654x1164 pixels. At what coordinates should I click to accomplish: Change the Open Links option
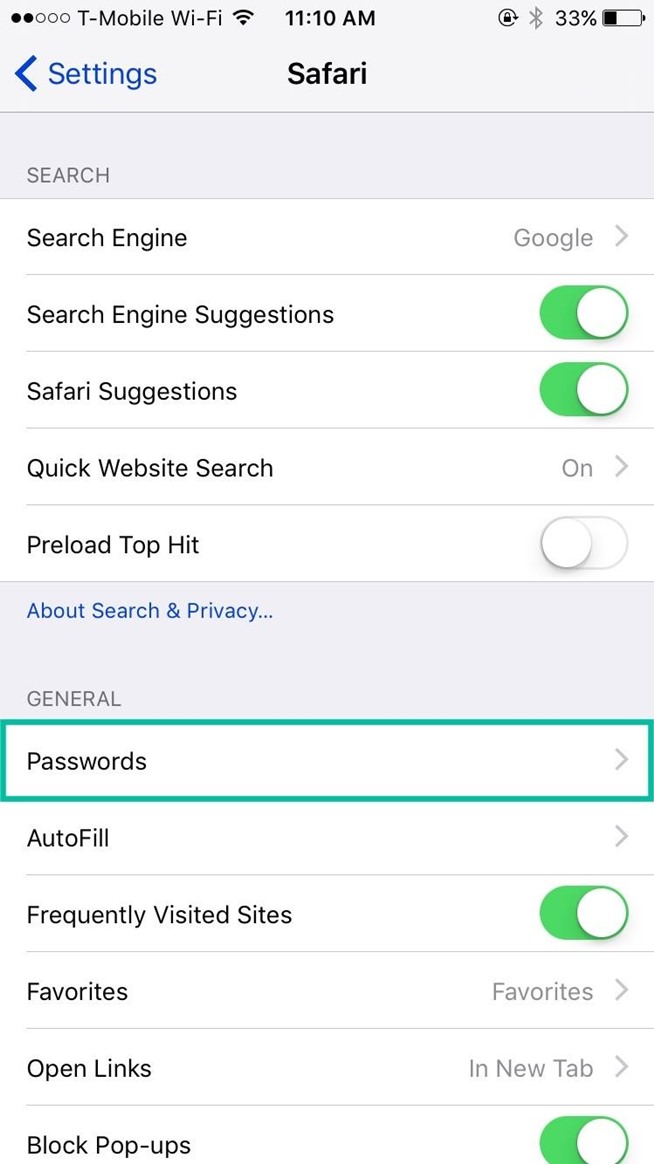coord(326,1068)
